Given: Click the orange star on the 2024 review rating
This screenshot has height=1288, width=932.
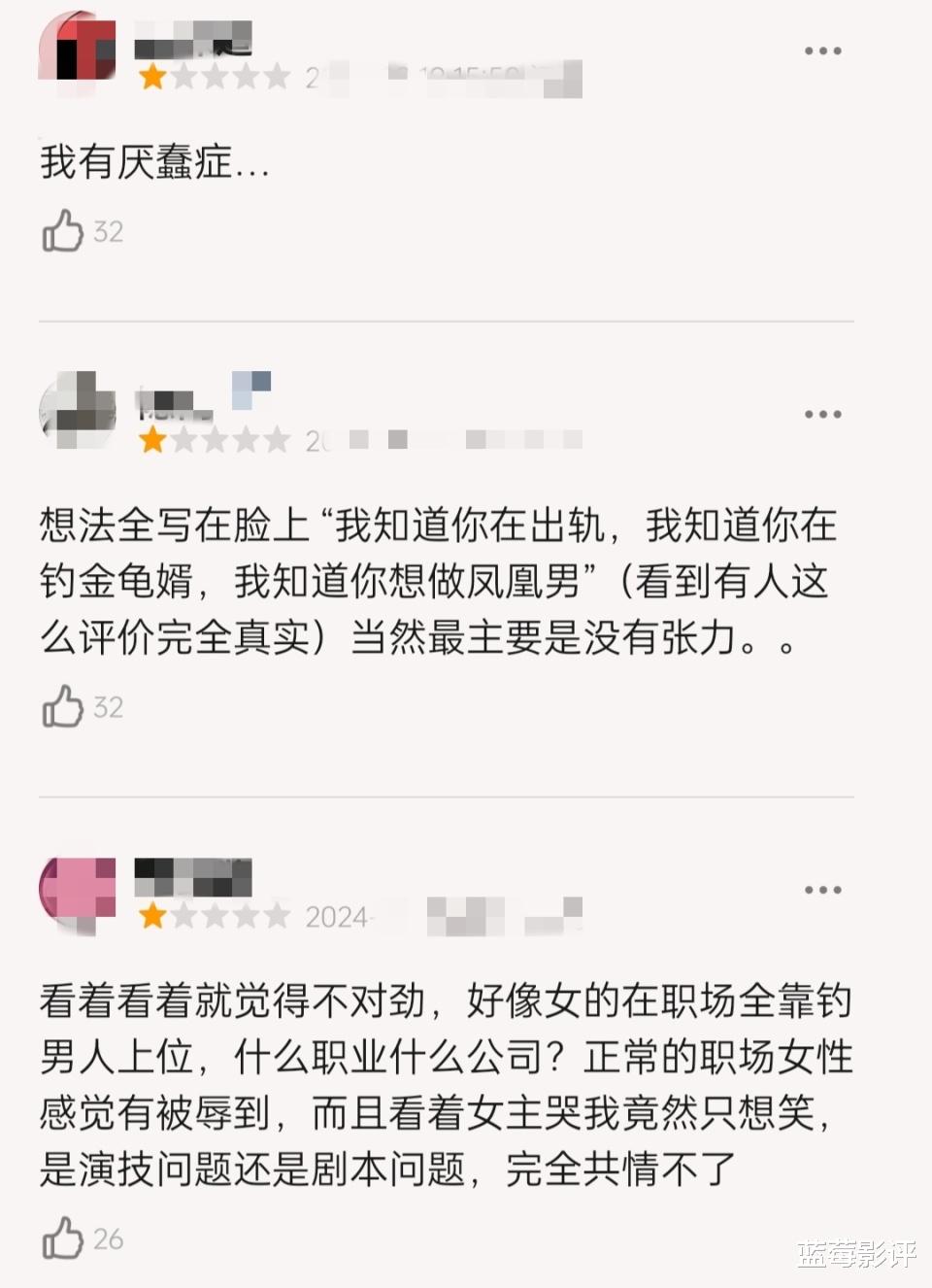Looking at the screenshot, I should pos(153,915).
